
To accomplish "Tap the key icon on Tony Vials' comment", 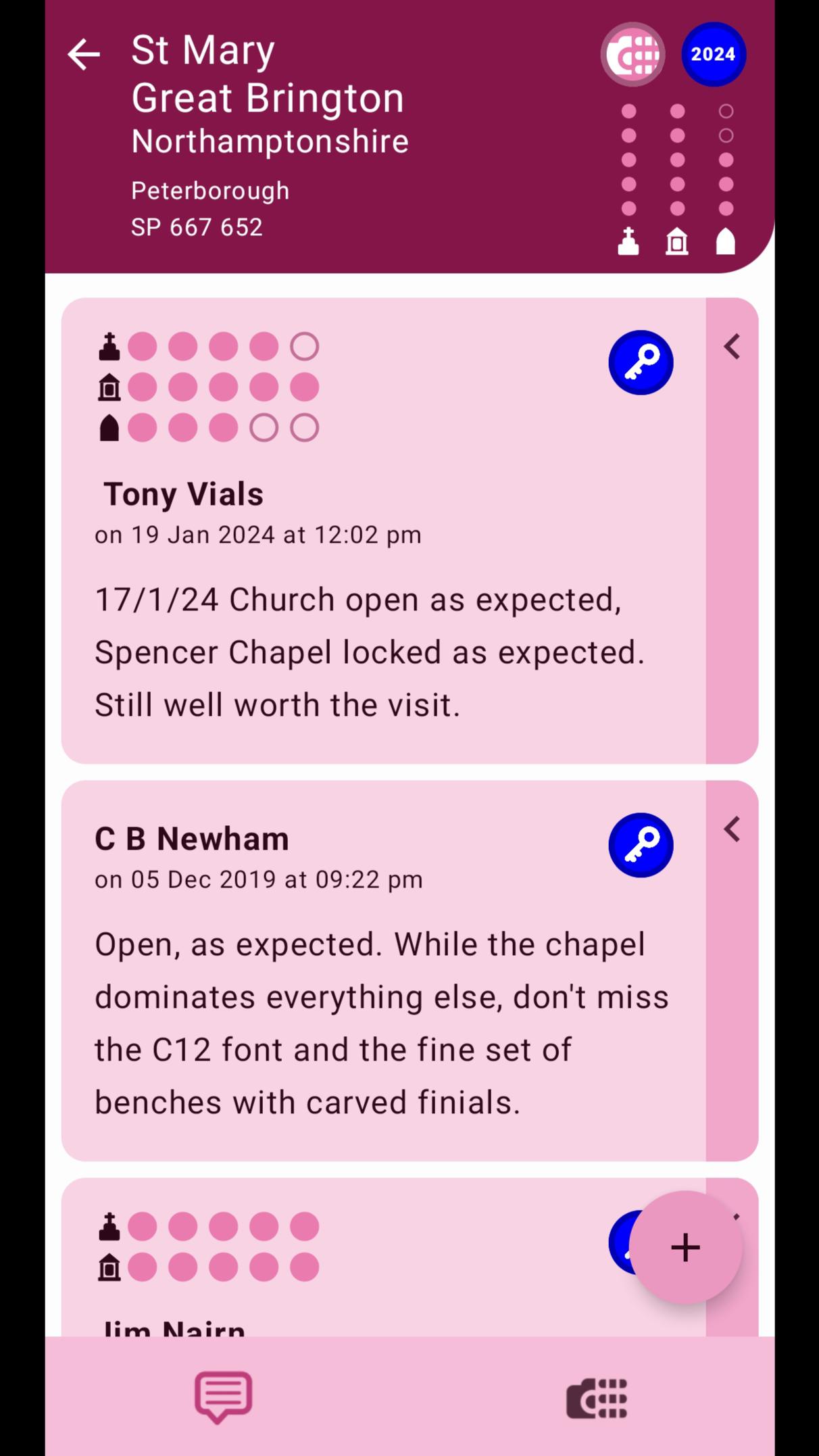I will coord(641,362).
